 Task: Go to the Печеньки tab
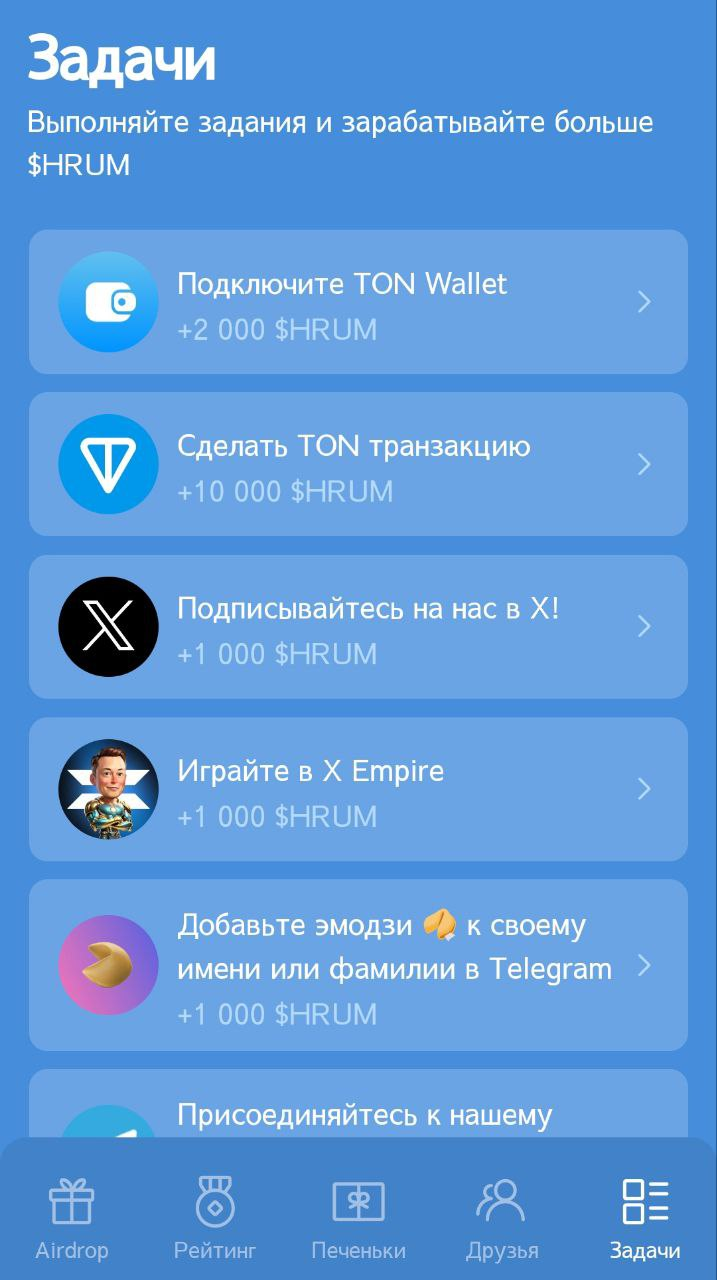[x=358, y=1218]
